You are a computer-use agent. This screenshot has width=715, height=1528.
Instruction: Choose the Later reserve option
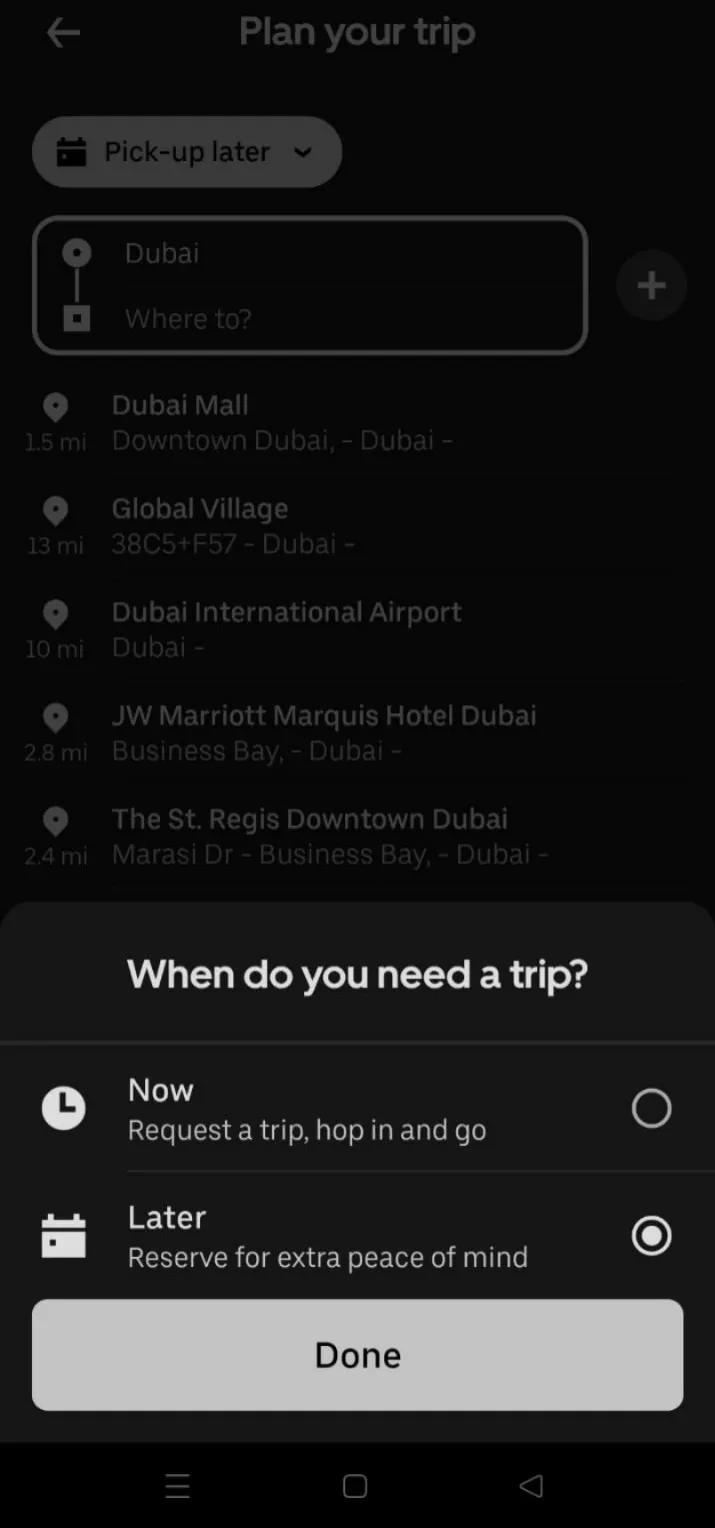click(650, 1236)
